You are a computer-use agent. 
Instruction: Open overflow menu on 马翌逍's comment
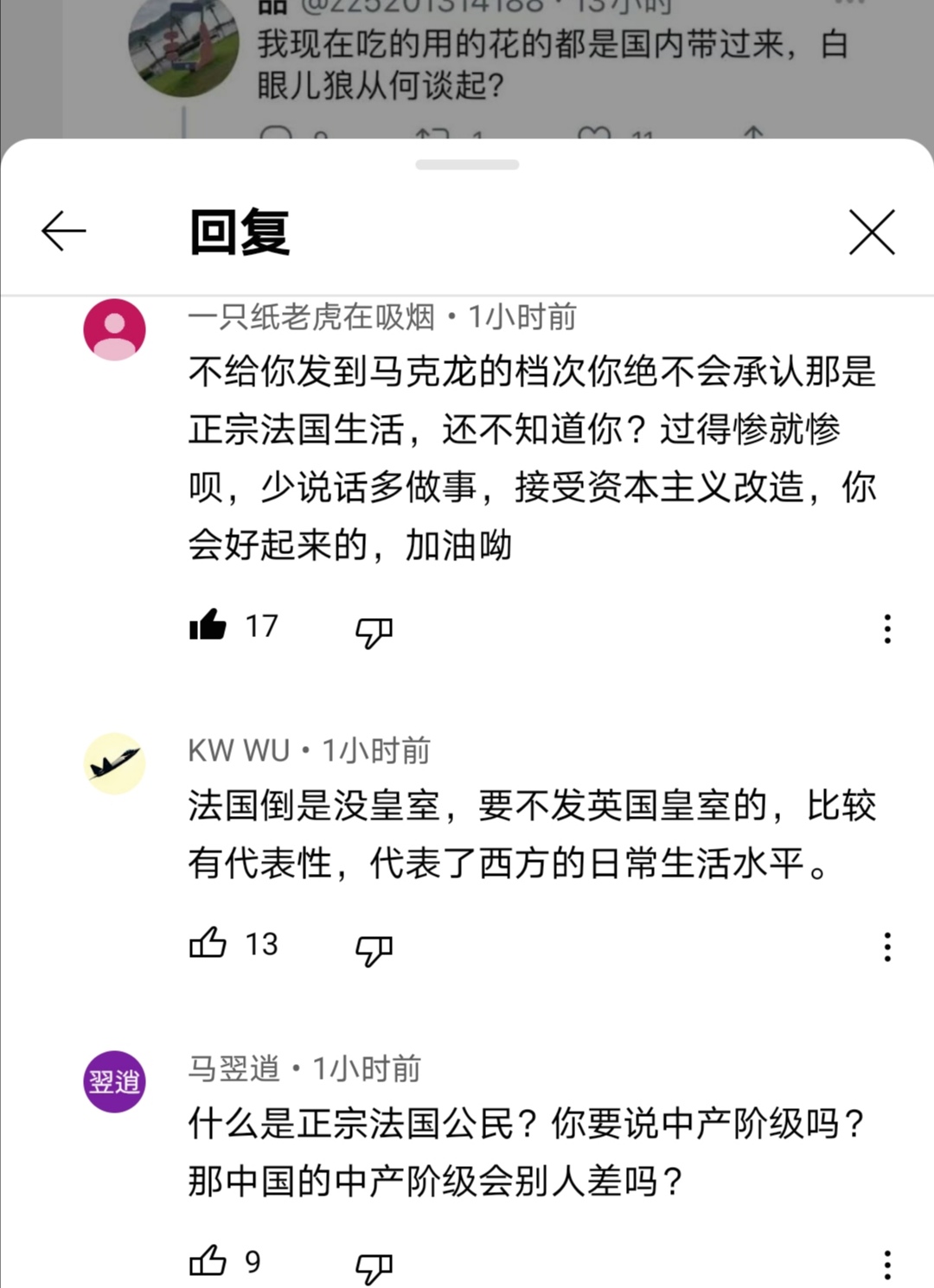pyautogui.click(x=887, y=1265)
